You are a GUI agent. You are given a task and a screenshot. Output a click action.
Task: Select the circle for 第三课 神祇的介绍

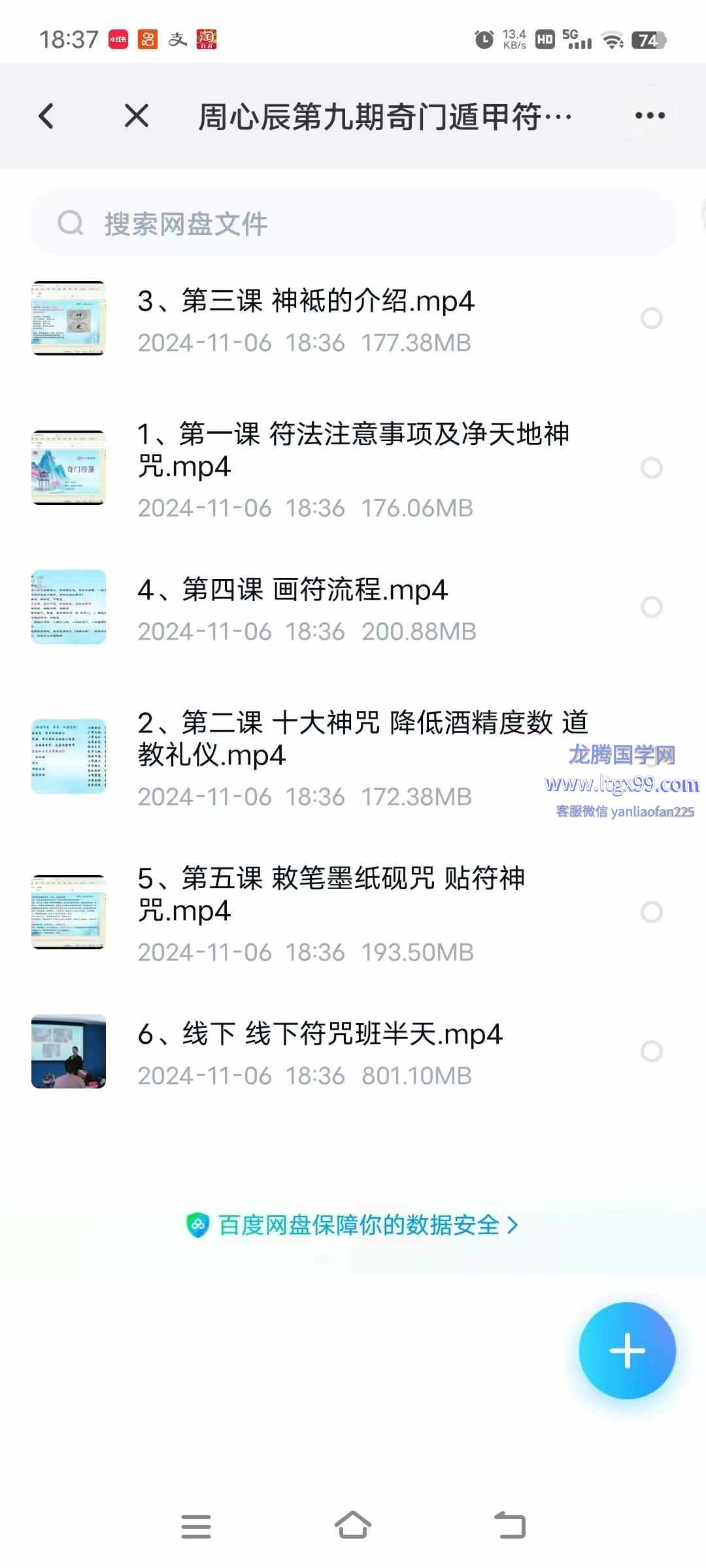(x=651, y=319)
